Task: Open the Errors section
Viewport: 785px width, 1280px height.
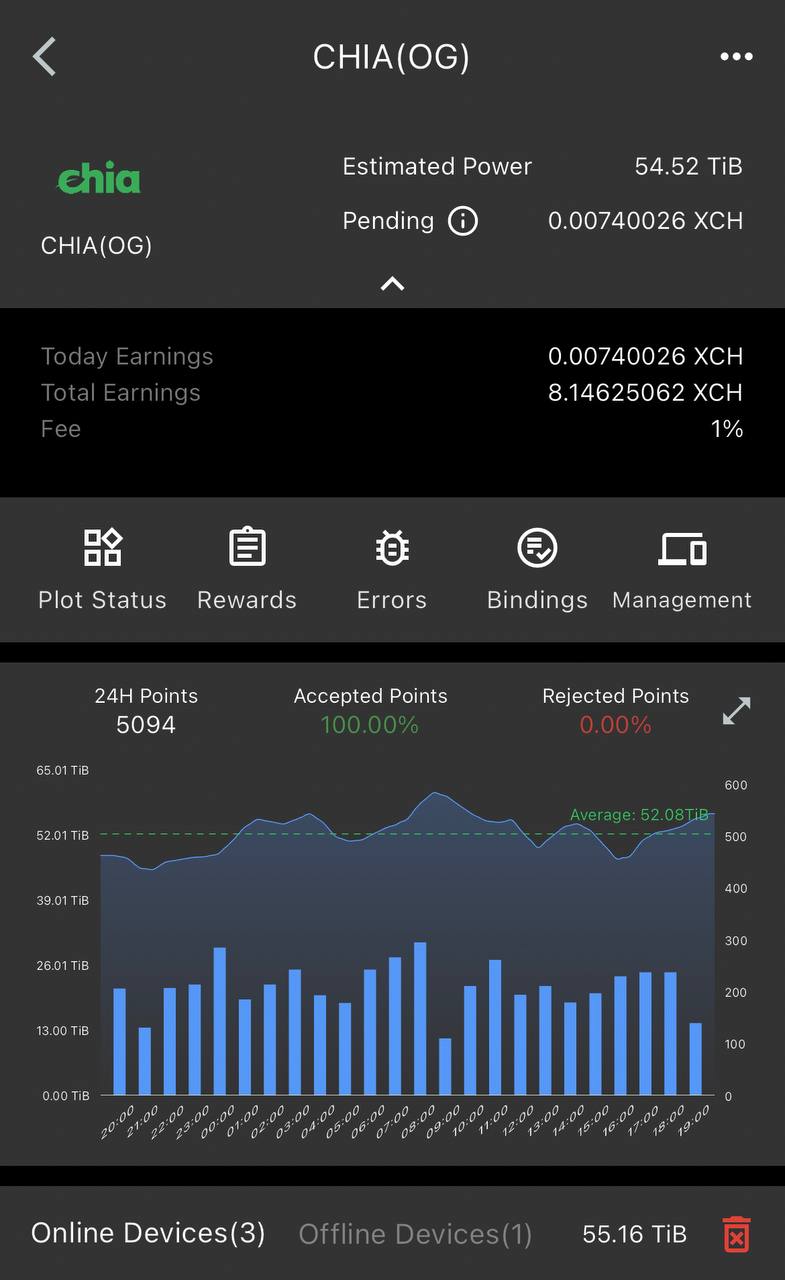Action: click(x=392, y=568)
